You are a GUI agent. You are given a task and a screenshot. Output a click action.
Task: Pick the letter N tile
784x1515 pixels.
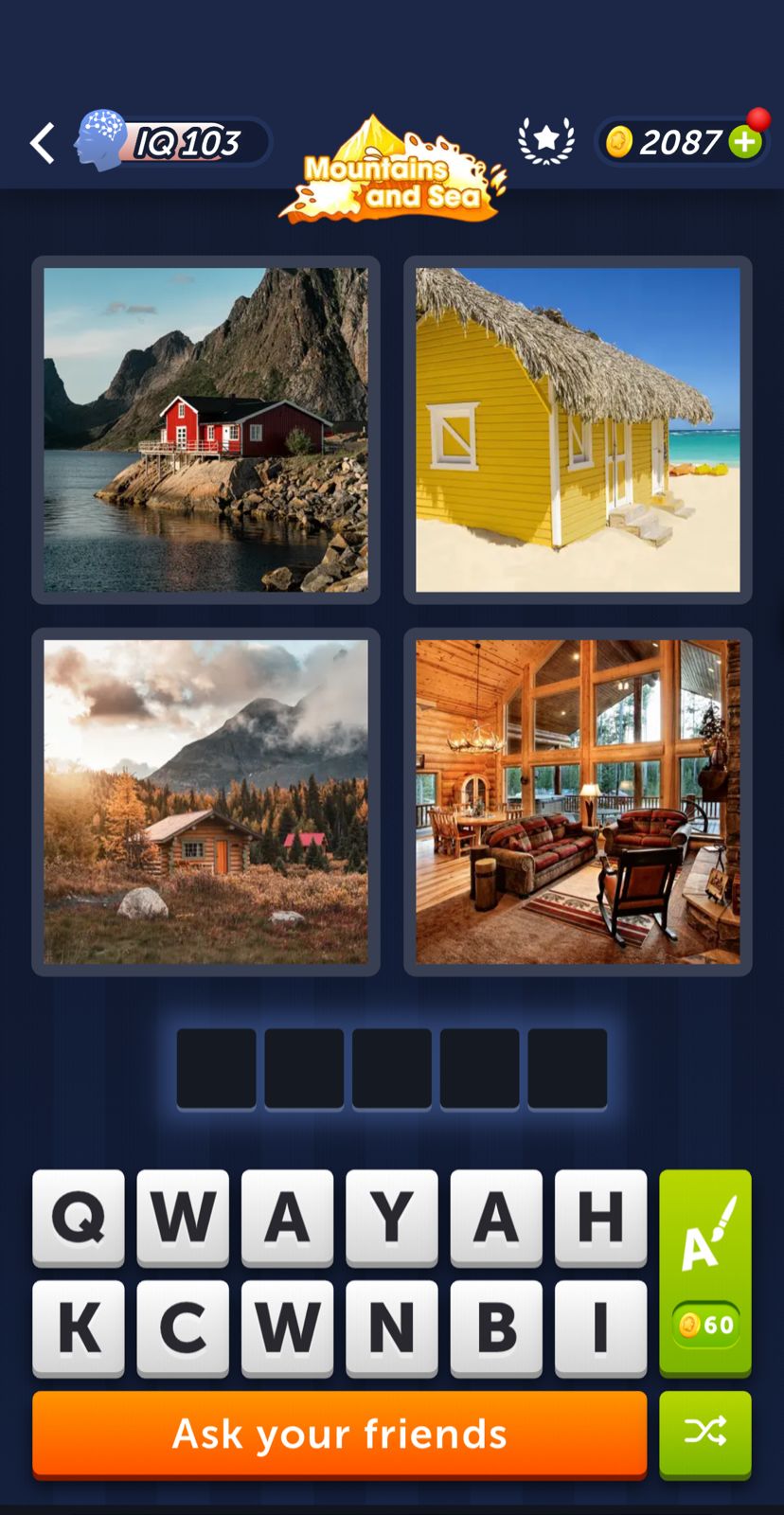tap(391, 1328)
